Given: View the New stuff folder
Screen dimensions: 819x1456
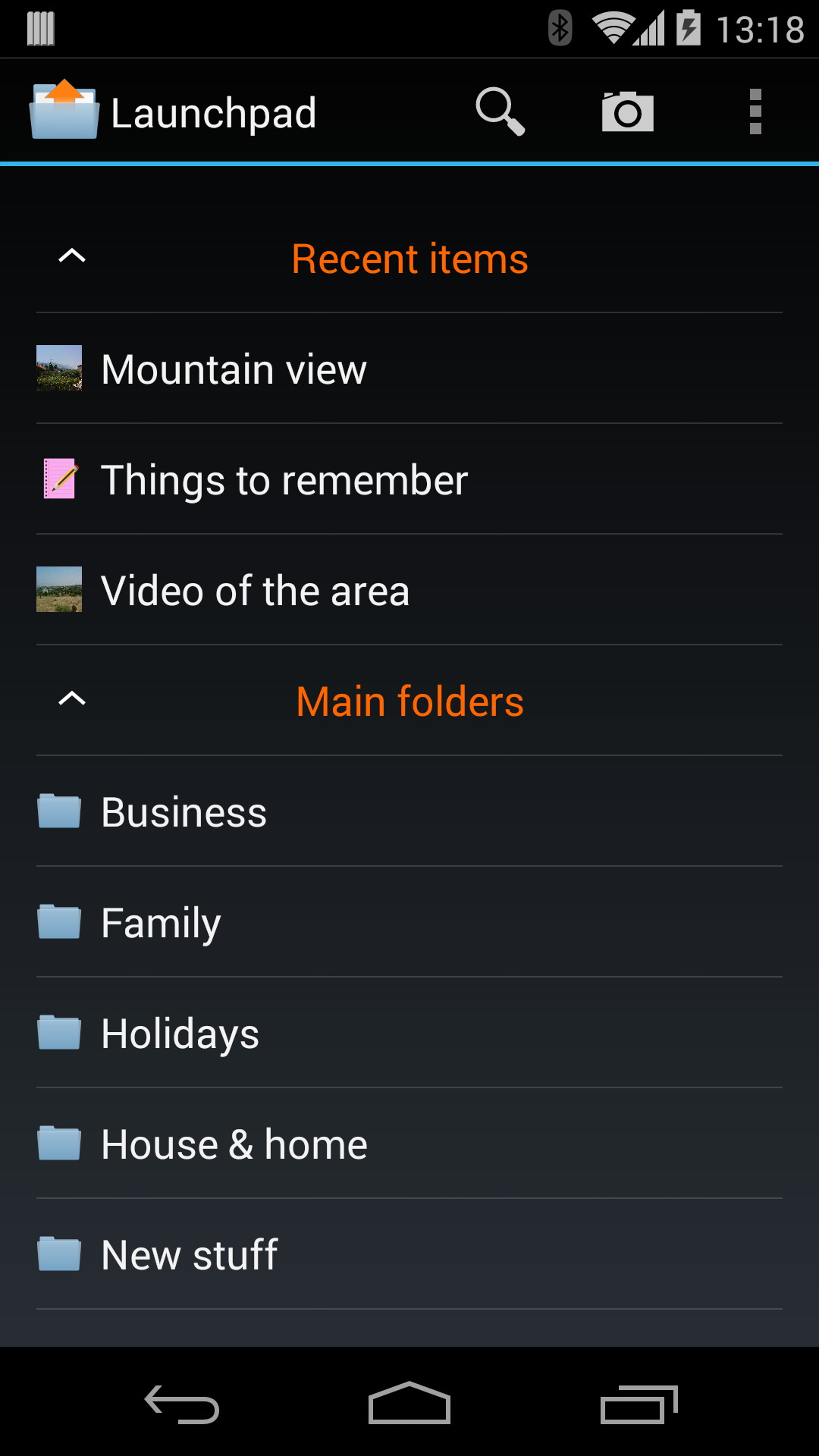Looking at the screenshot, I should (189, 1255).
